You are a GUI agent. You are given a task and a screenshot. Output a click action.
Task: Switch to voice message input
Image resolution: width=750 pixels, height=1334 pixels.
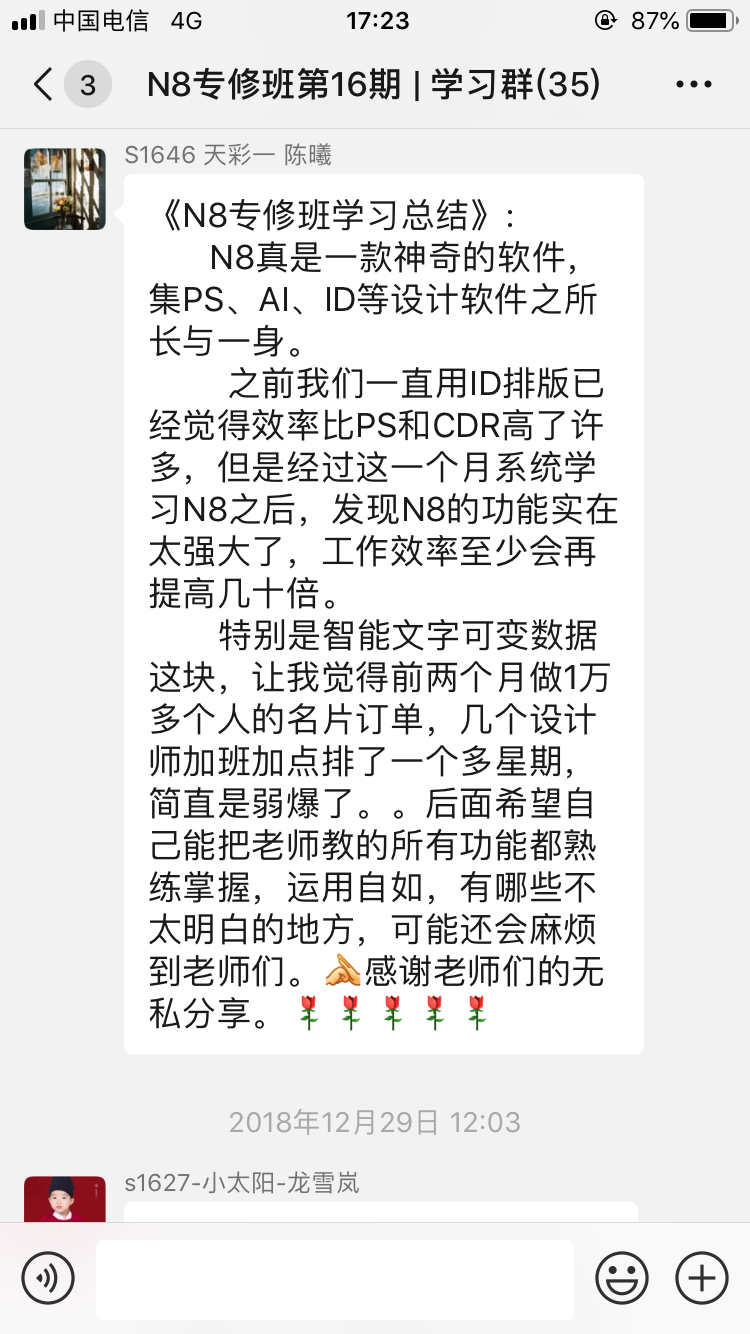48,1277
